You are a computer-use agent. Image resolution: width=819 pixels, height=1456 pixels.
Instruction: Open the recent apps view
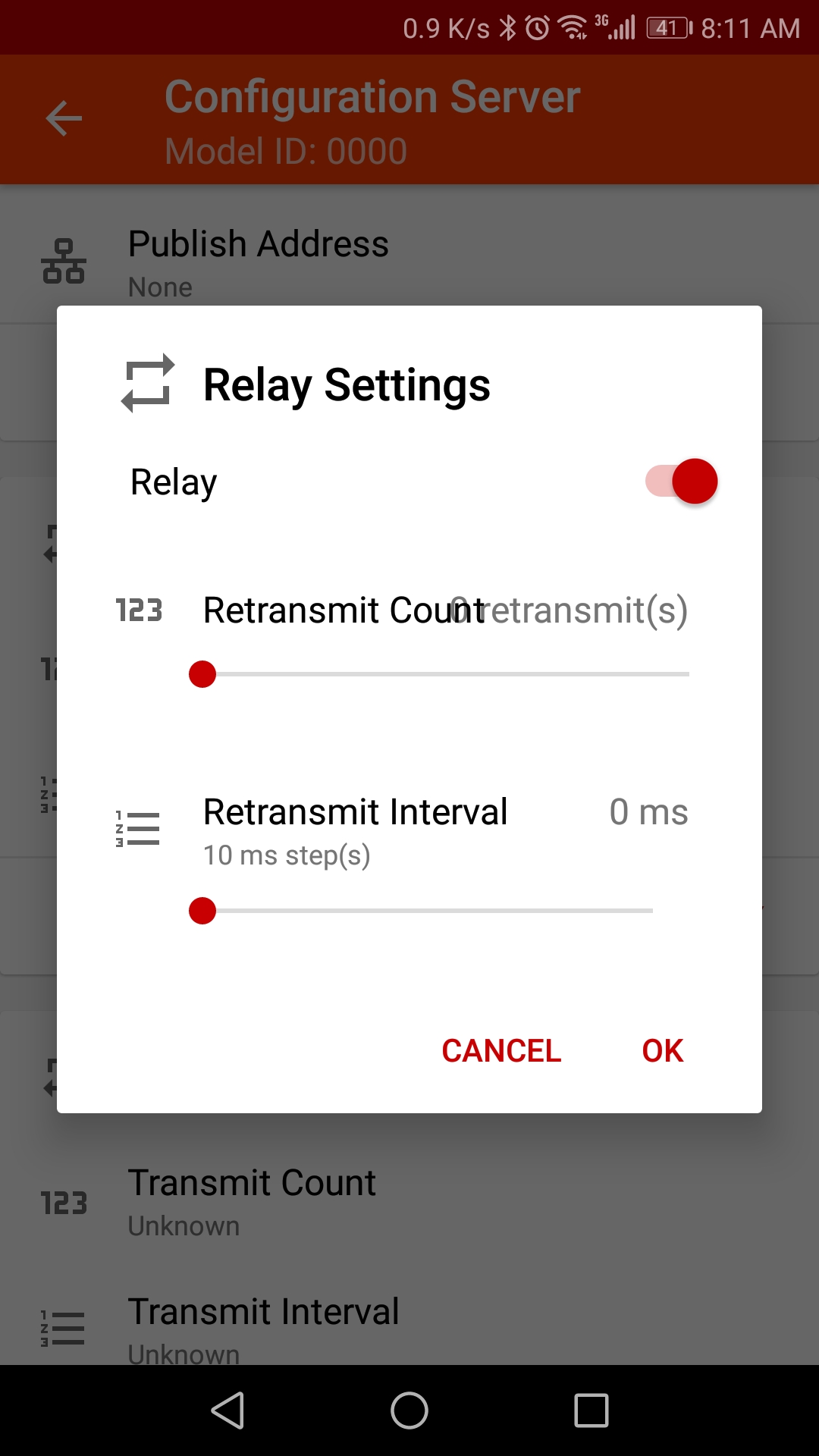591,1411
